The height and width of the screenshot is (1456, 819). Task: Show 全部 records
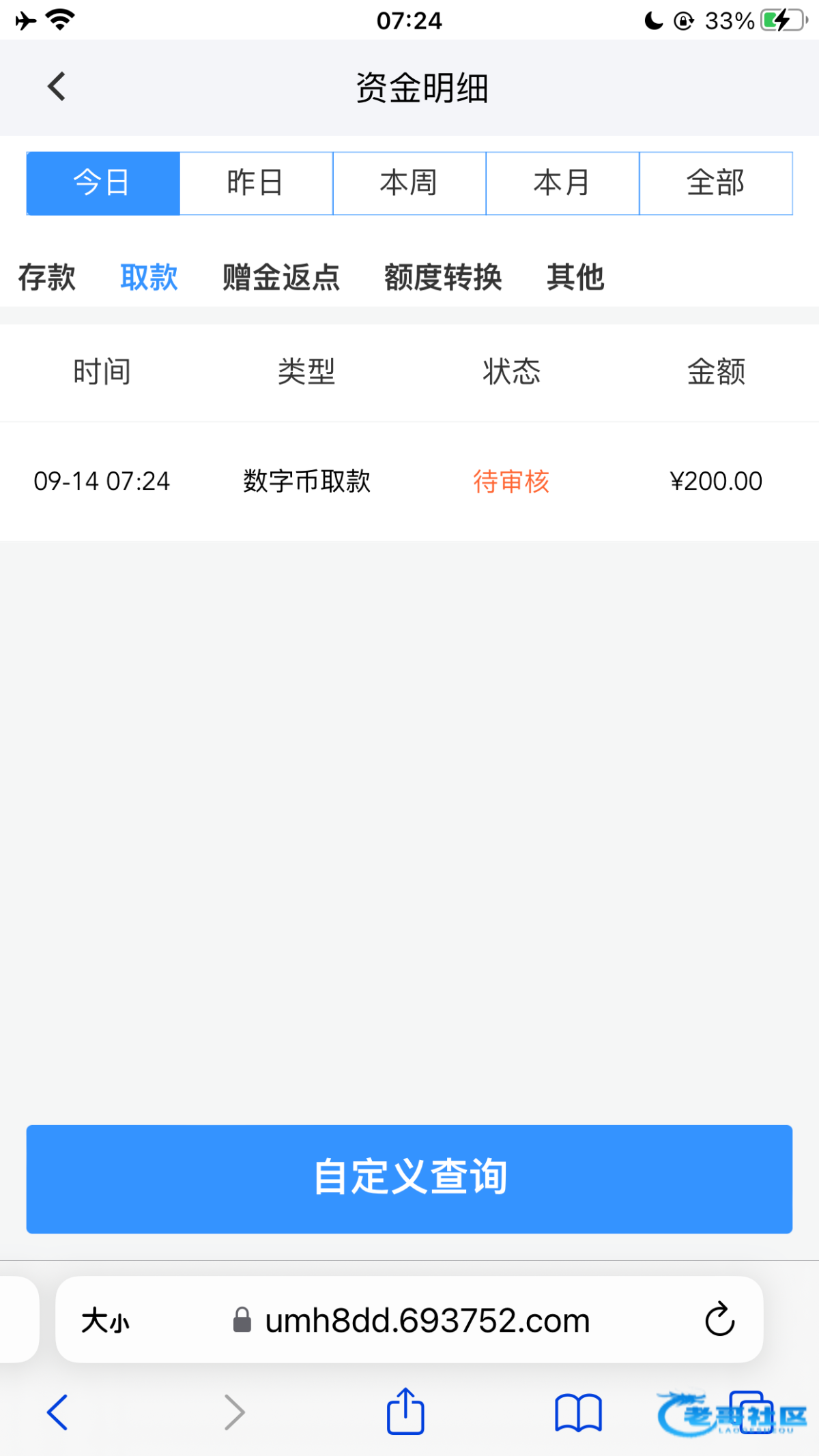pos(715,183)
